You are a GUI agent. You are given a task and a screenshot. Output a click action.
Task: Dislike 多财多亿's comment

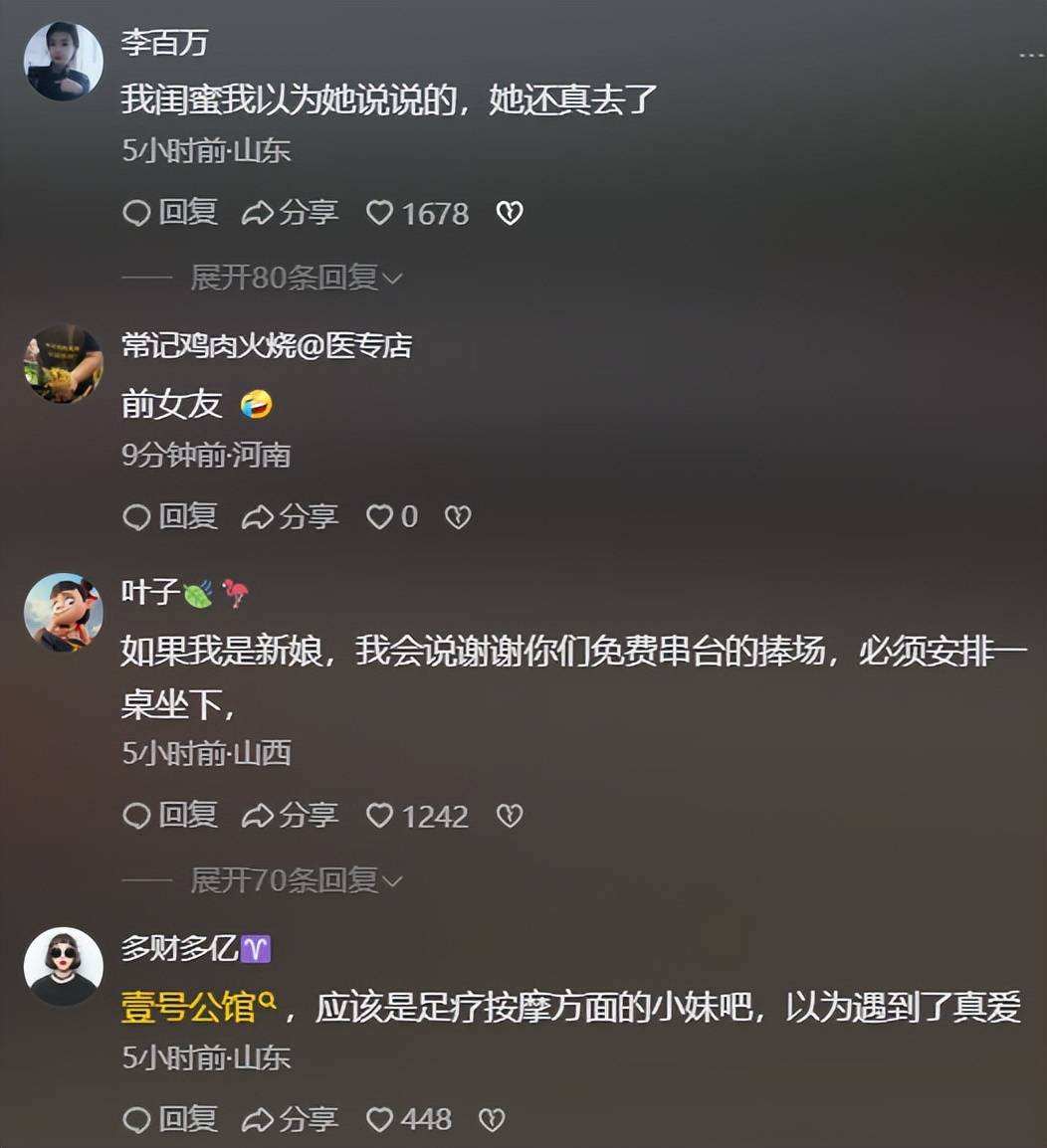(x=492, y=1119)
